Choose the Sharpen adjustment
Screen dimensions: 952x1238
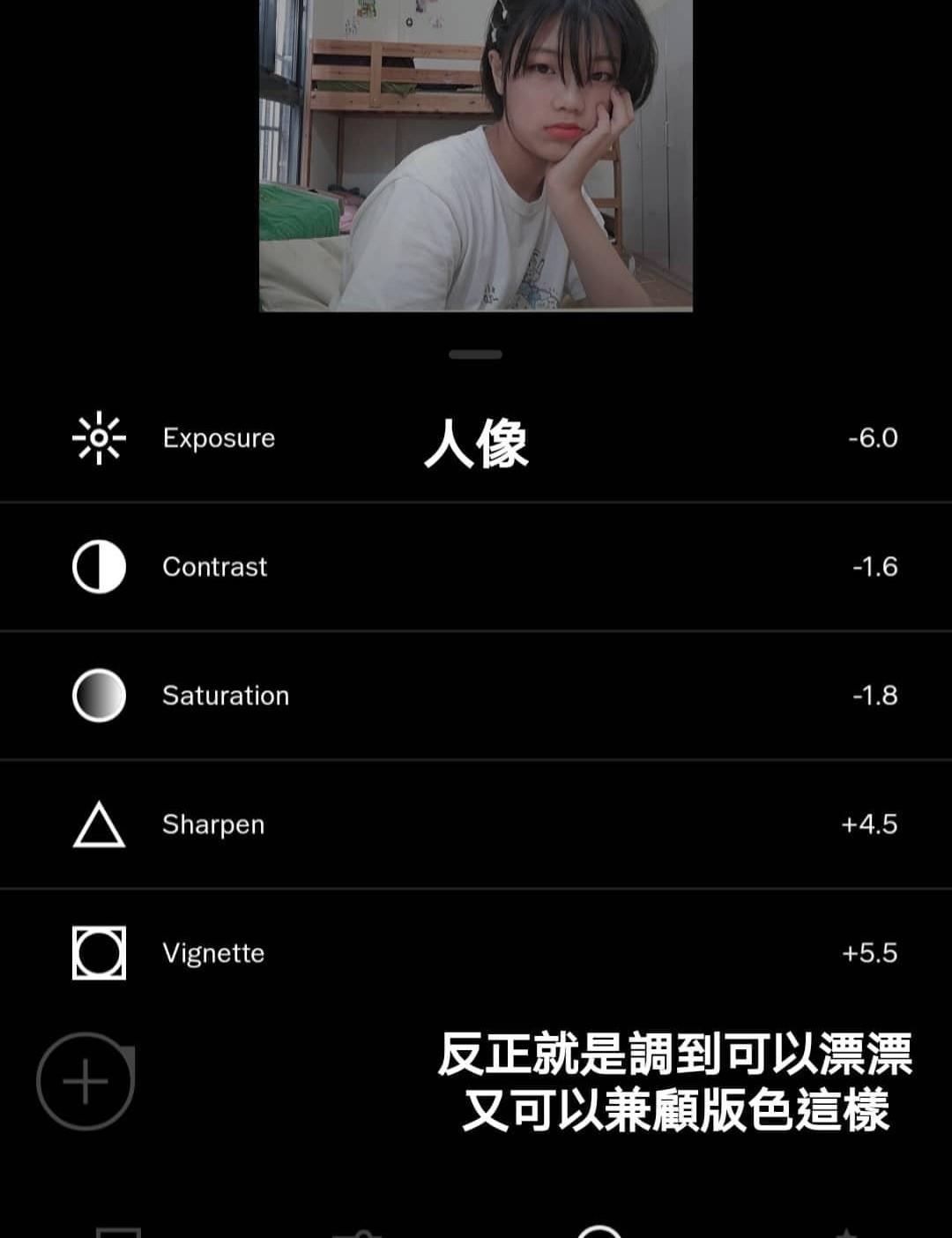tap(212, 824)
